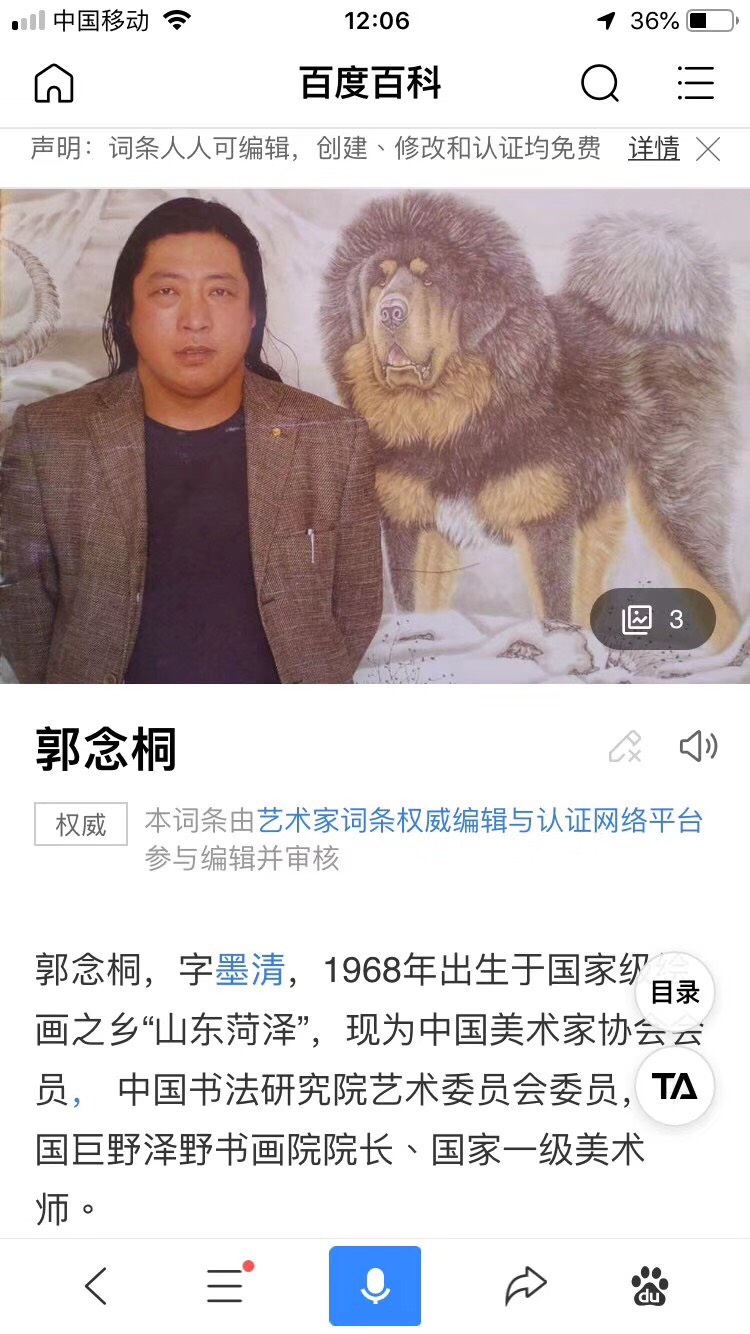
Task: View the photo gallery with 3 images
Action: [653, 620]
